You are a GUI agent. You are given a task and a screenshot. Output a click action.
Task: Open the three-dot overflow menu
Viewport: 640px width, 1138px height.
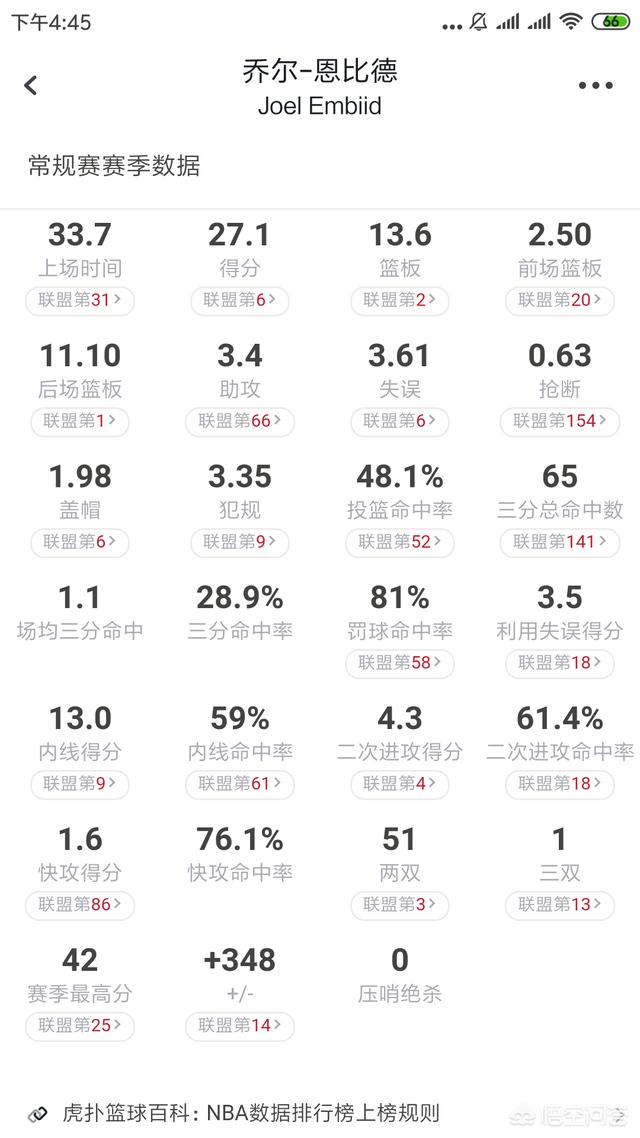[x=596, y=86]
